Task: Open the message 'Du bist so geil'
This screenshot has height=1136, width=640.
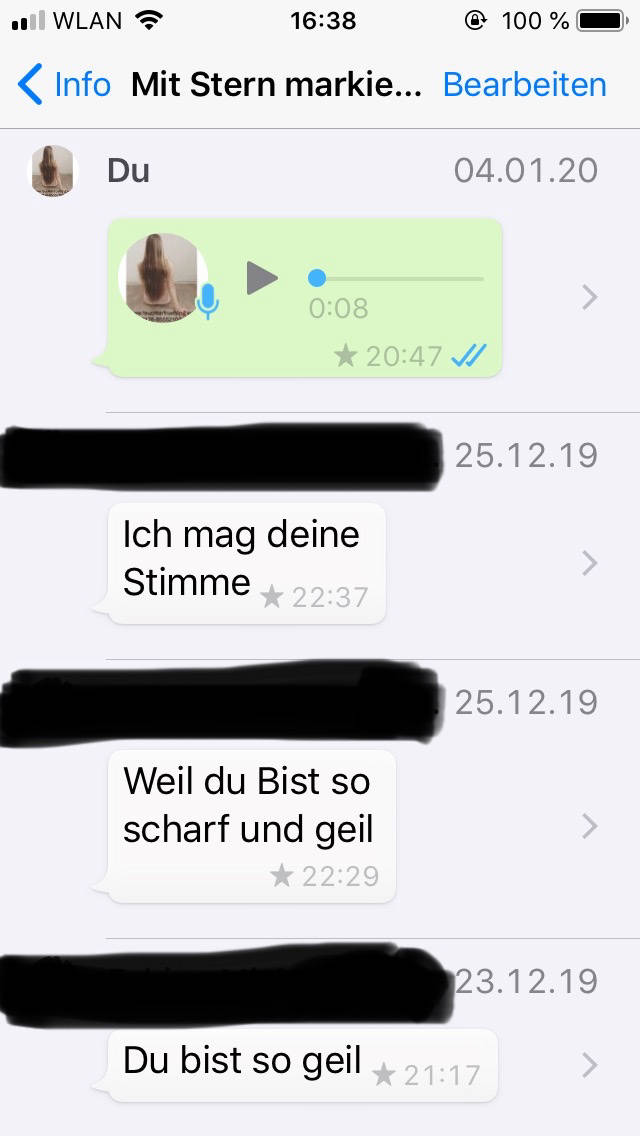Action: click(590, 1064)
